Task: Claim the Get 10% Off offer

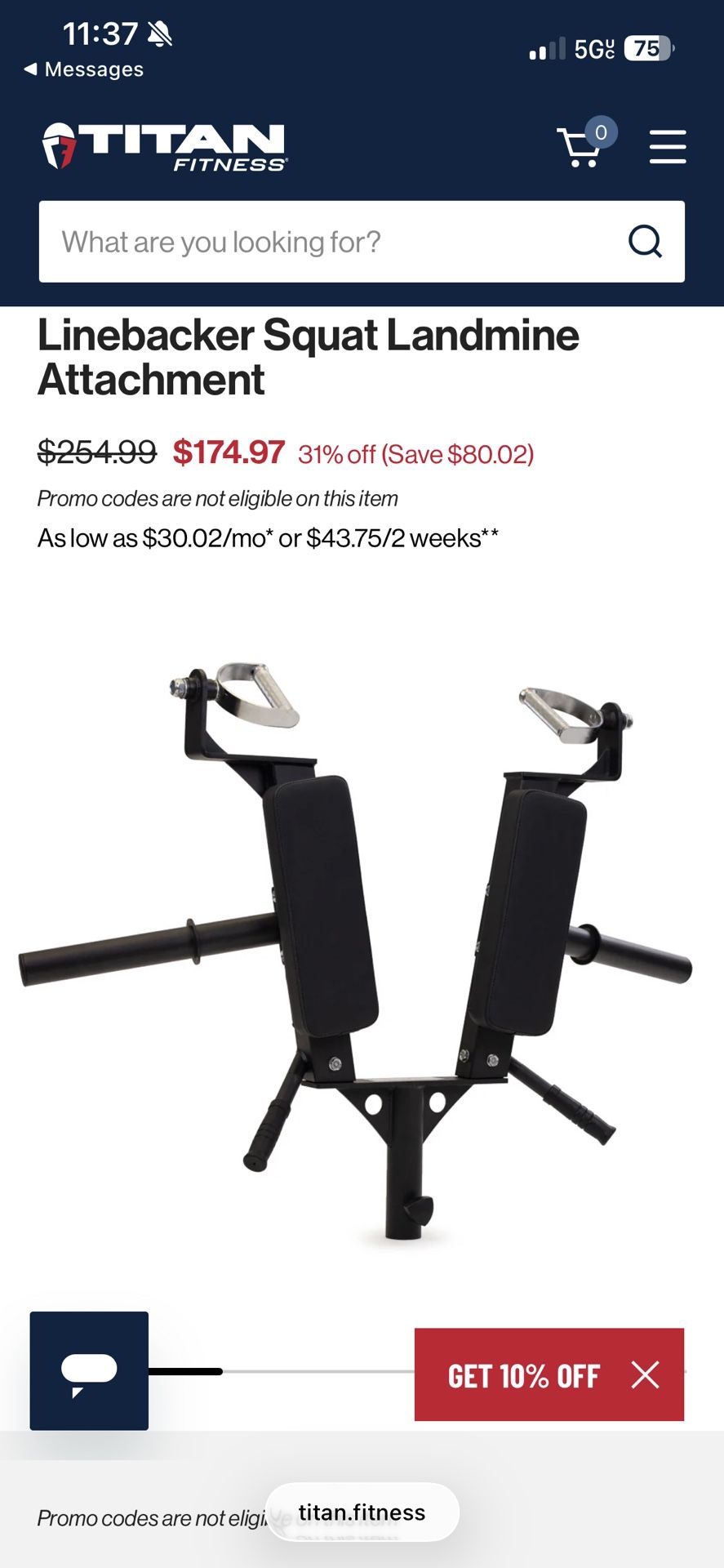Action: point(522,1376)
